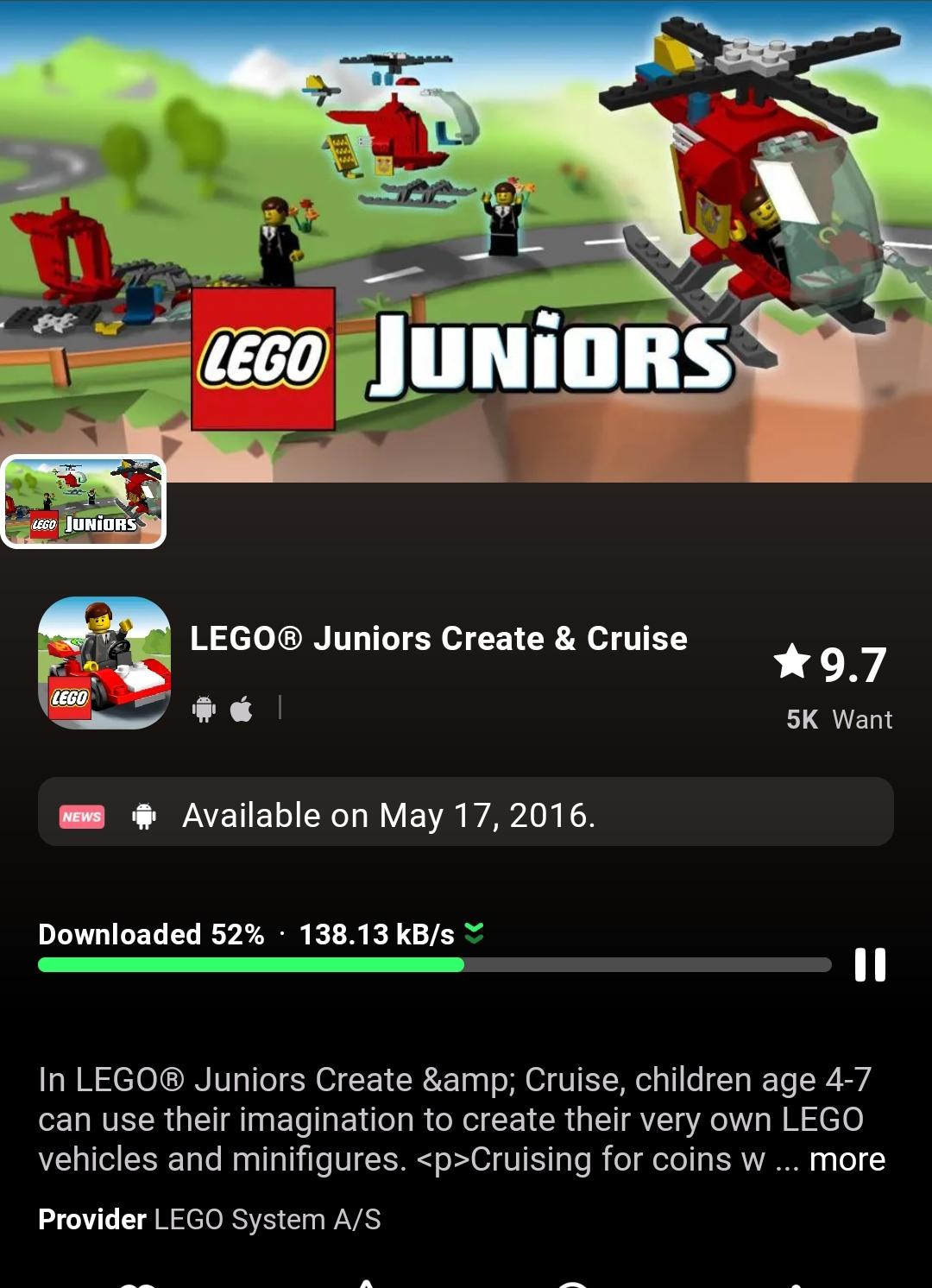The width and height of the screenshot is (932, 1288).
Task: Click the green double-chevron download indicator
Action: click(x=473, y=933)
